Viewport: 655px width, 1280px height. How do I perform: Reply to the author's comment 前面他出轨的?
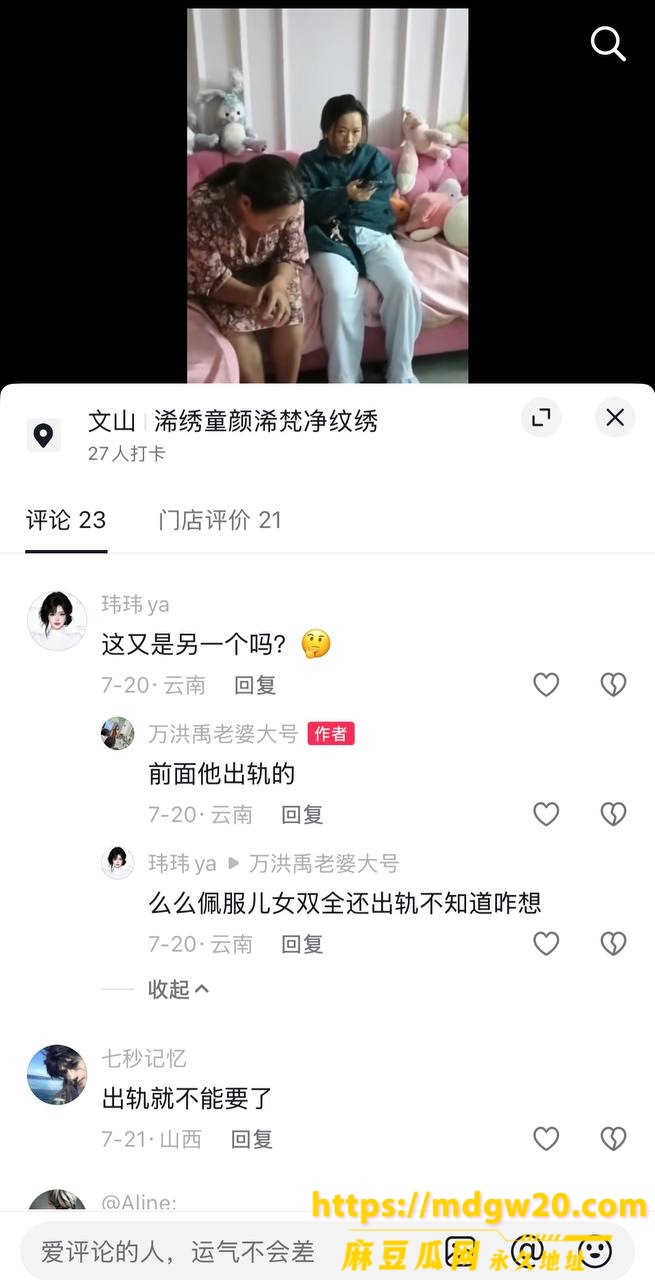point(302,815)
